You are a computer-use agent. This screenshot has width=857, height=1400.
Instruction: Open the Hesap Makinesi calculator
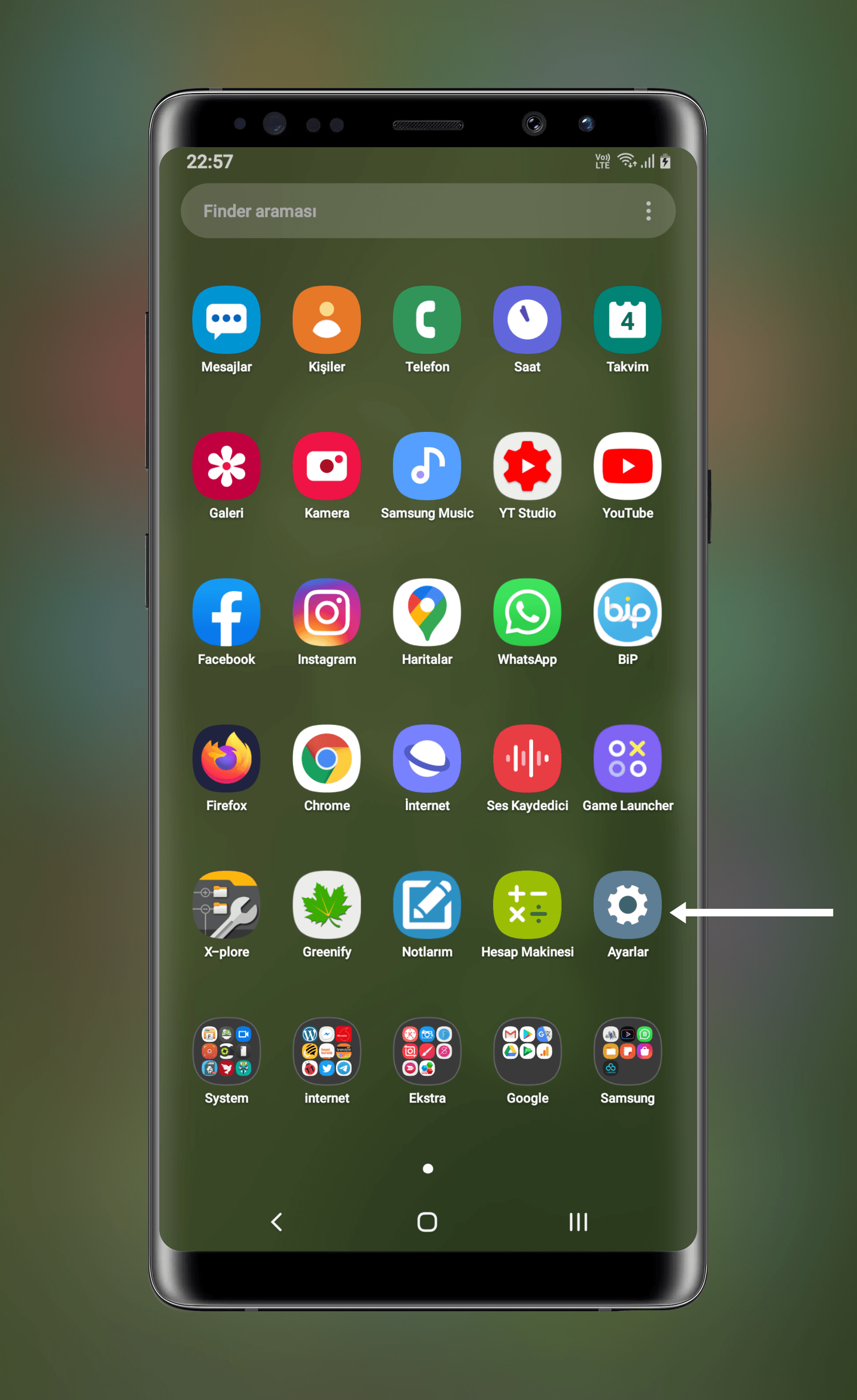pyautogui.click(x=527, y=904)
